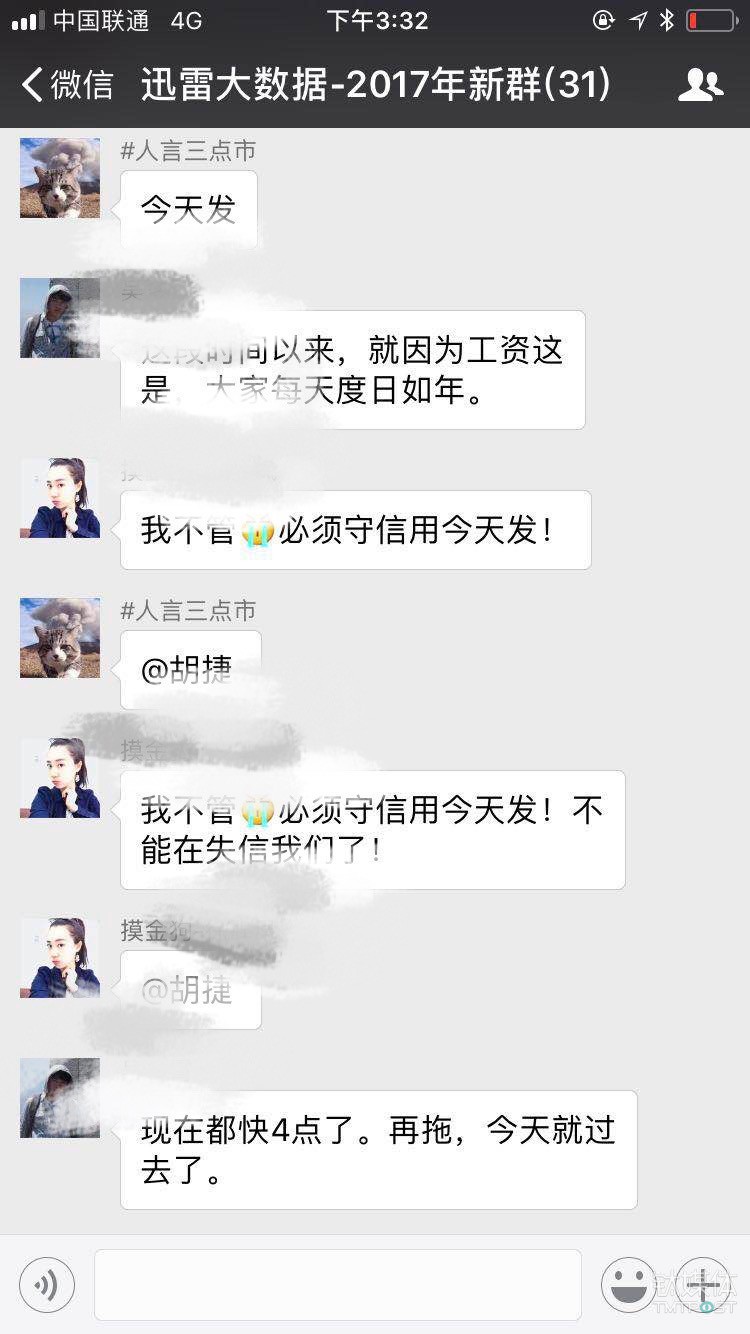The image size is (750, 1334).
Task: Open the cat avatar of 人言三点市
Action: [x=59, y=178]
